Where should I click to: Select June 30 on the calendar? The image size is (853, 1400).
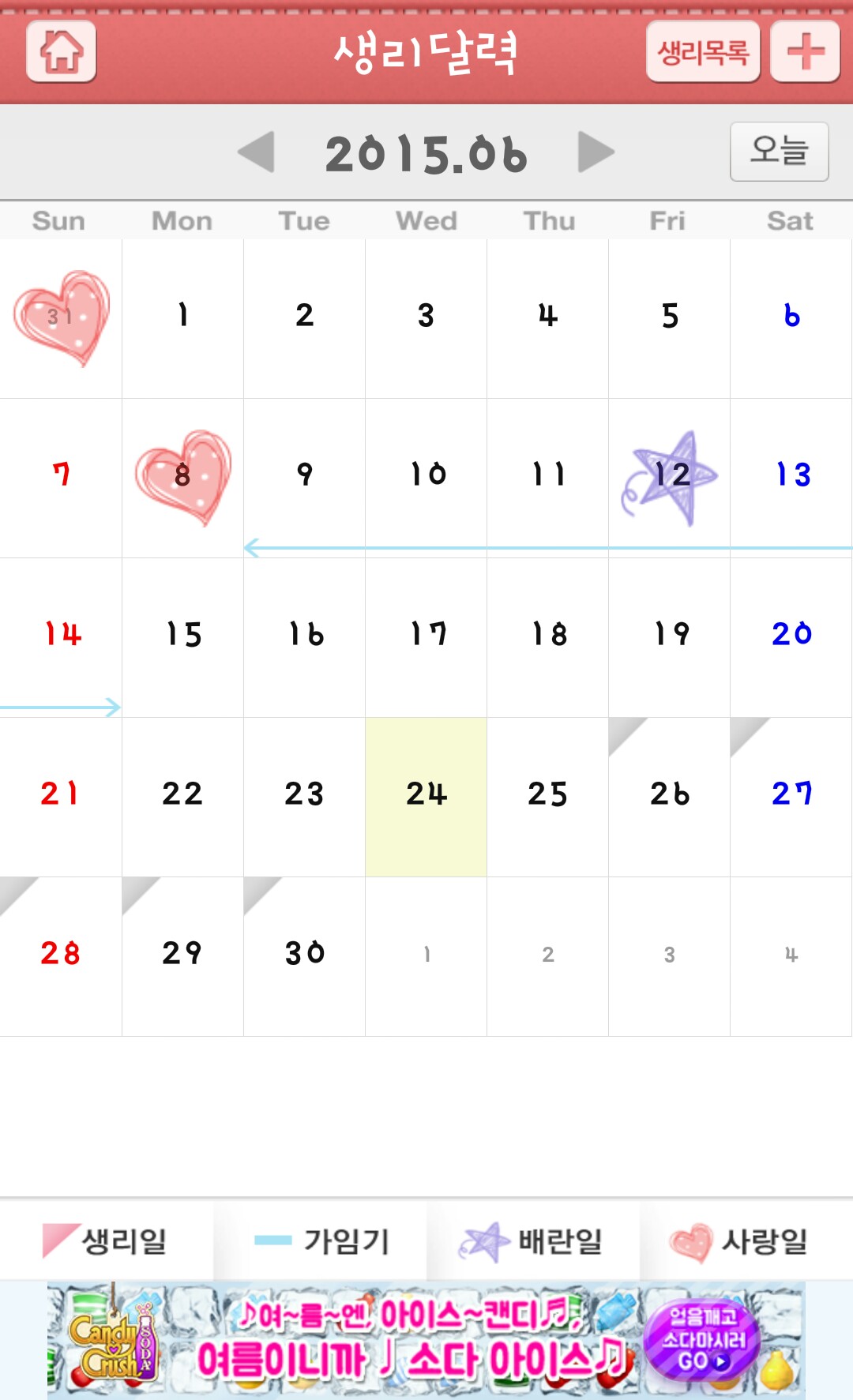click(304, 955)
